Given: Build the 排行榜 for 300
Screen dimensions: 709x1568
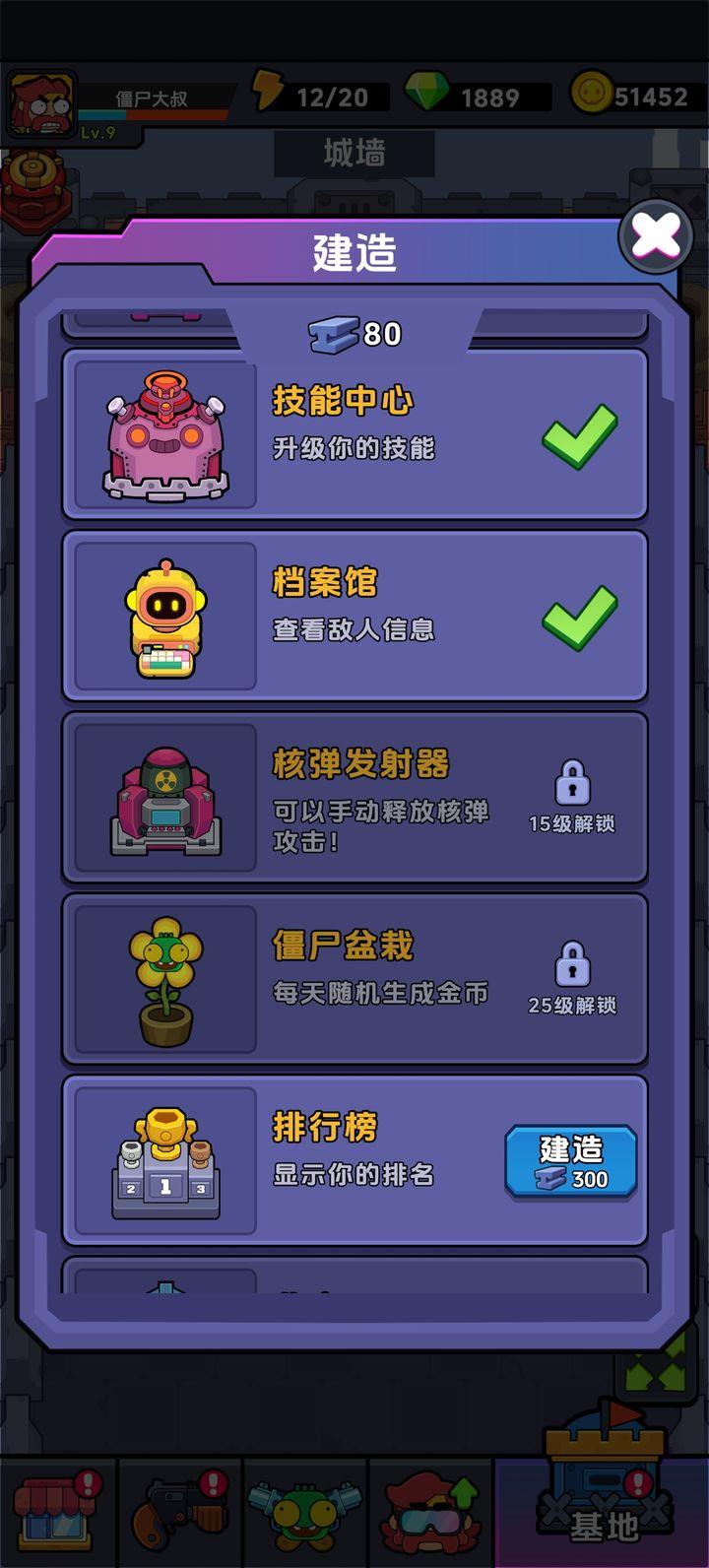Looking at the screenshot, I should (571, 1162).
